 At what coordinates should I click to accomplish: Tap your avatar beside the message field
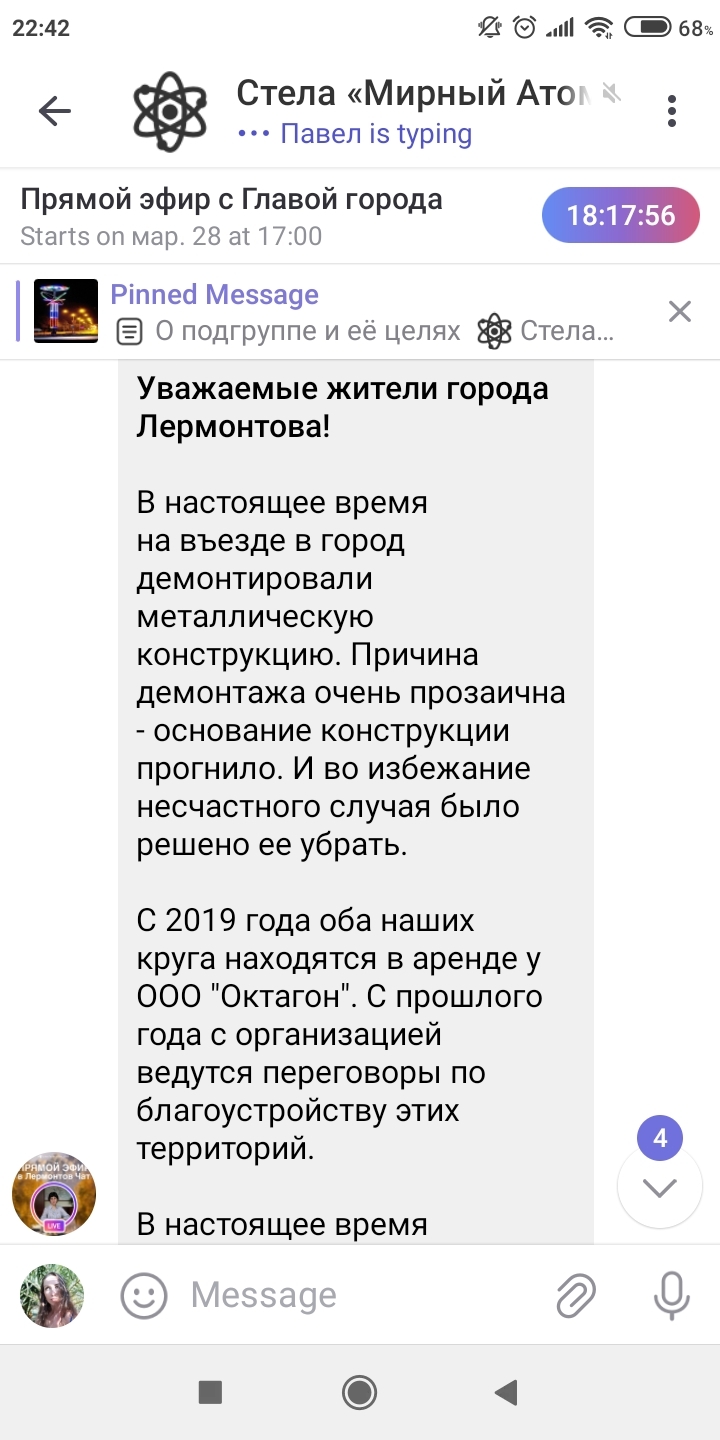pyautogui.click(x=52, y=1296)
